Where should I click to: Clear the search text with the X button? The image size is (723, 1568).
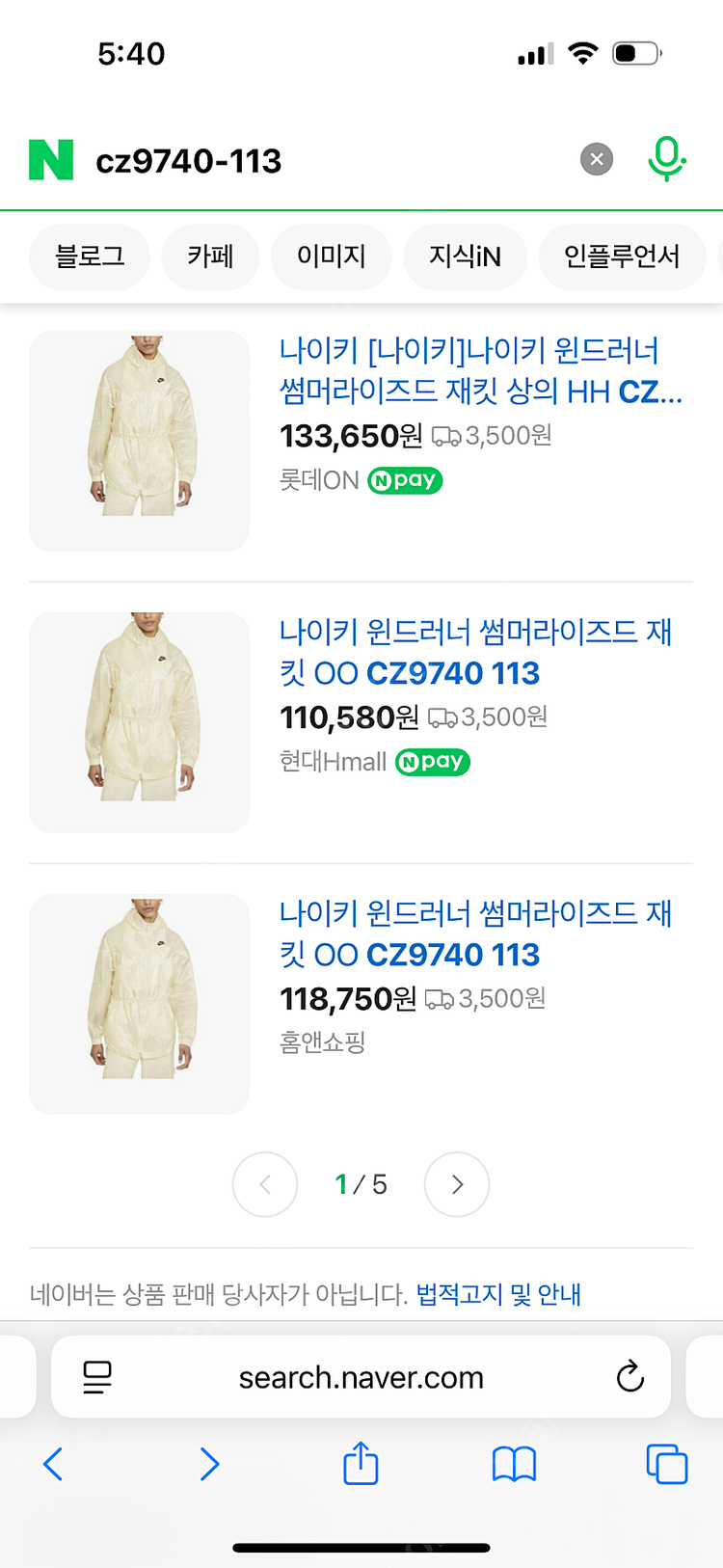(596, 159)
